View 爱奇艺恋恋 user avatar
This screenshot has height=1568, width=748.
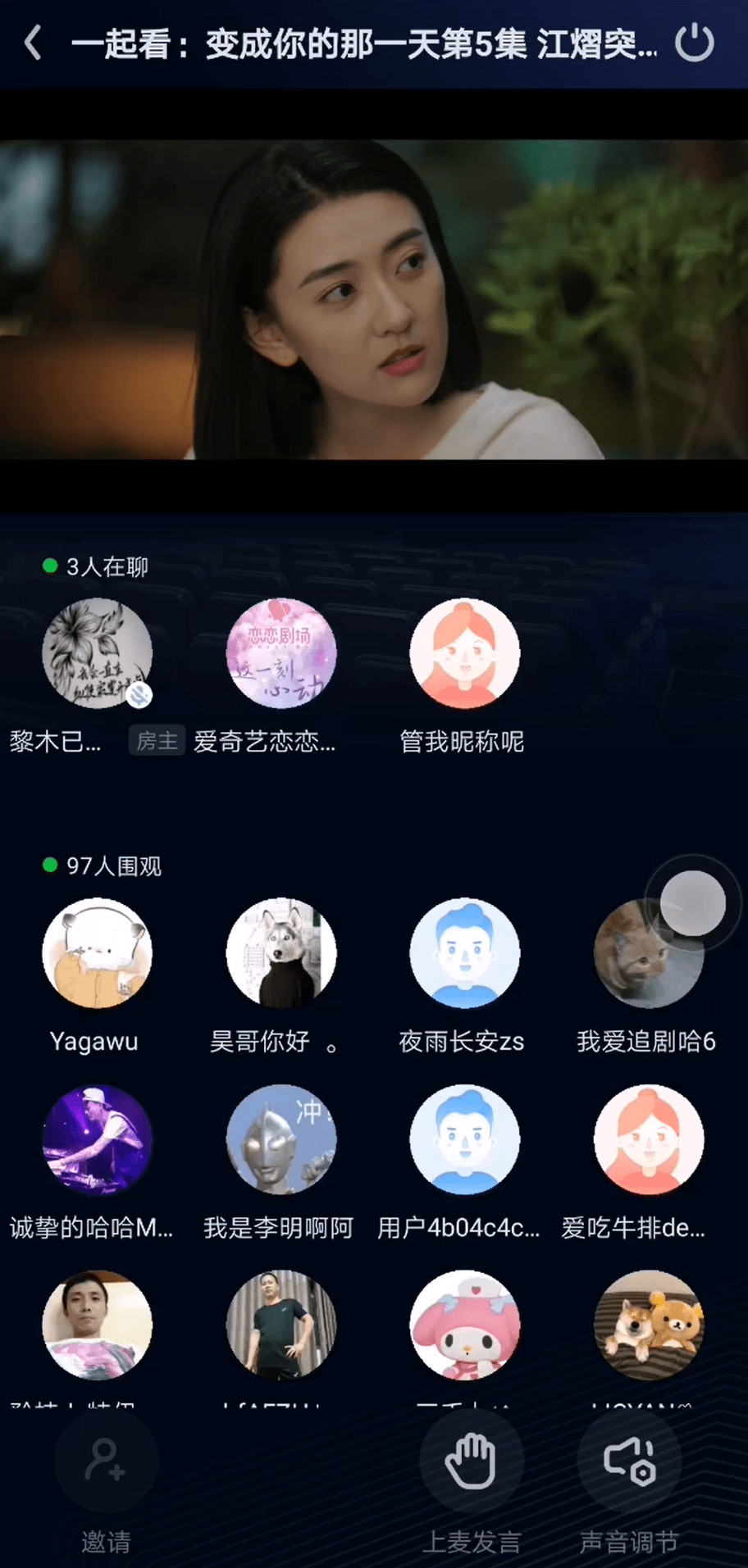tap(280, 653)
